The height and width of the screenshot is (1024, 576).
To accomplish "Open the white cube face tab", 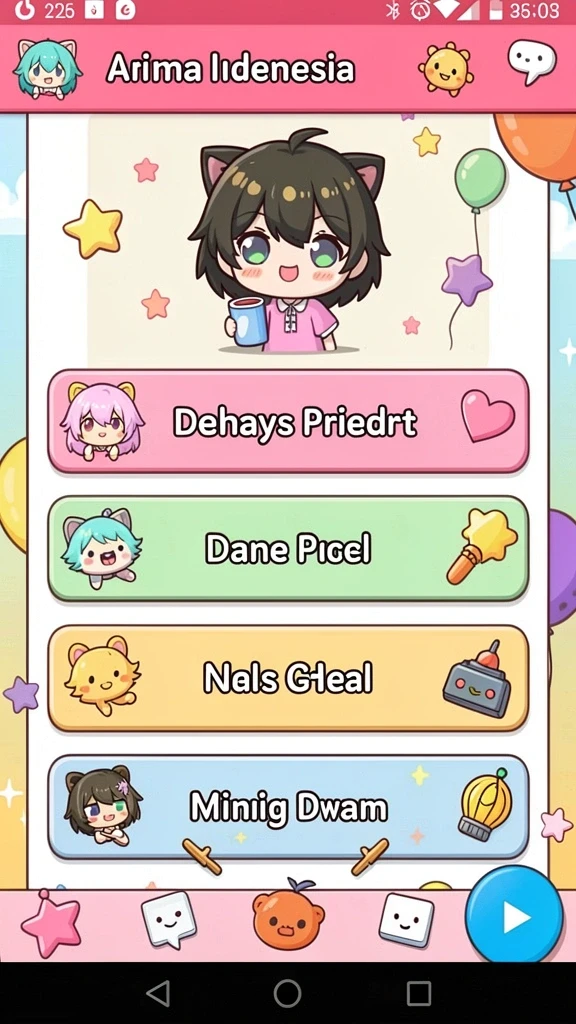I will coord(406,920).
